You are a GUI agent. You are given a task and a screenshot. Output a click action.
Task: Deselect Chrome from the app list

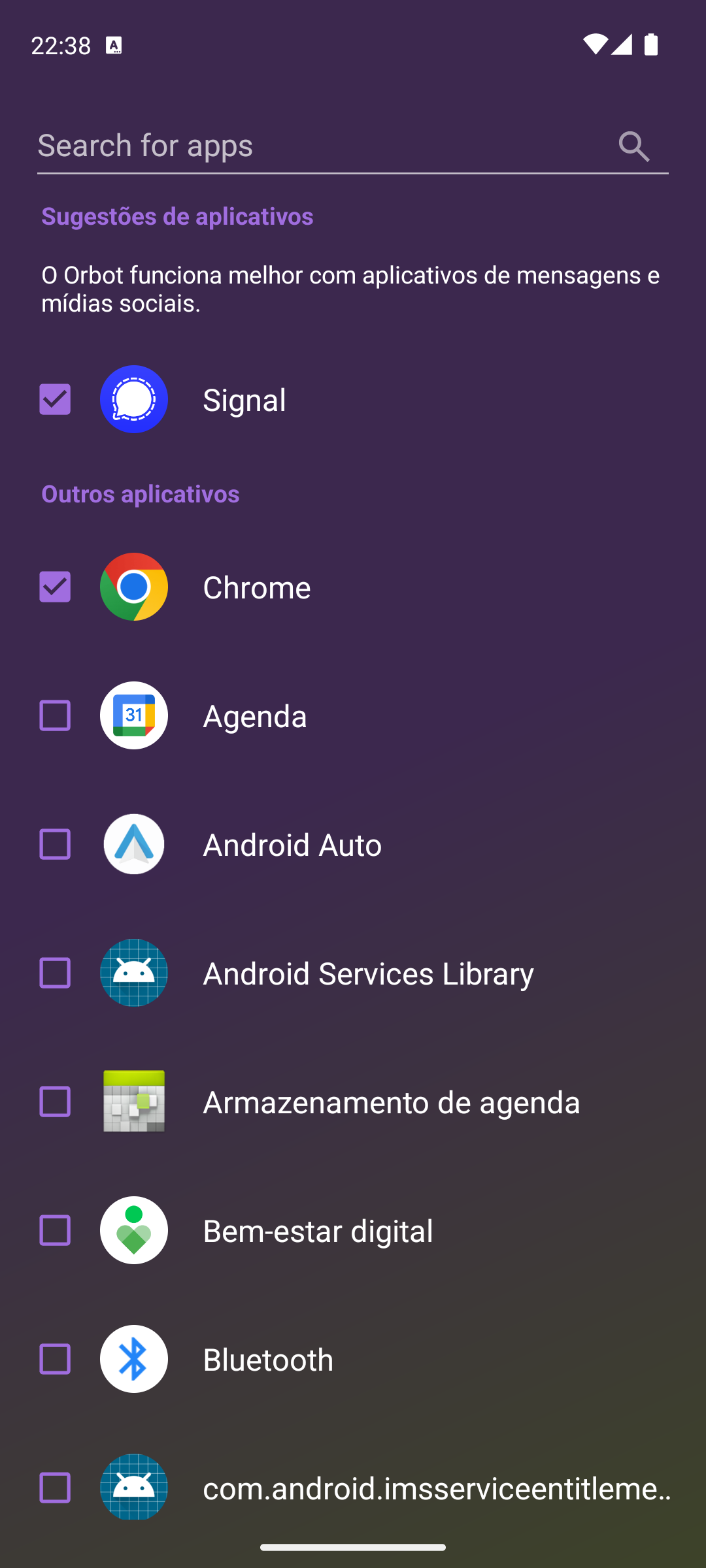click(55, 587)
